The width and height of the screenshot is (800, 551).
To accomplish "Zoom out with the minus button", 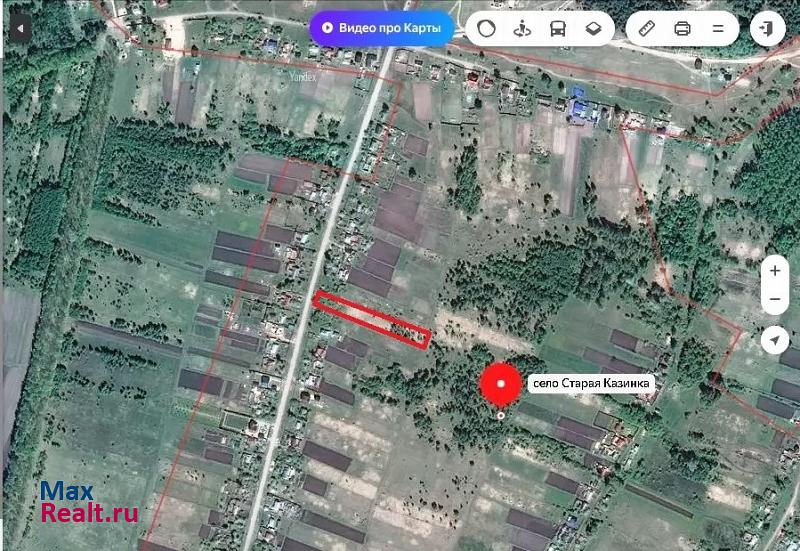I will click(x=775, y=299).
